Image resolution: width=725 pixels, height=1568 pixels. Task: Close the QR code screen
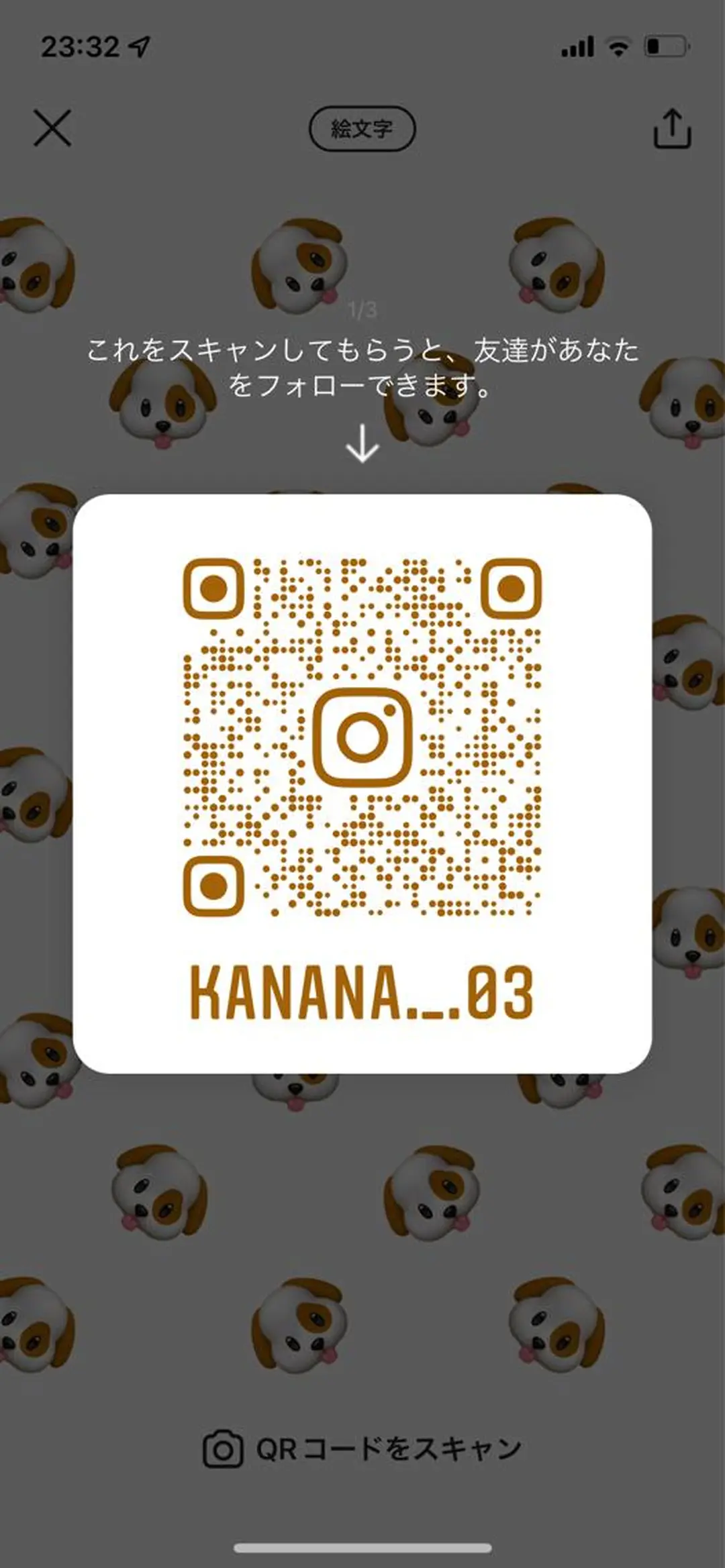tap(52, 128)
